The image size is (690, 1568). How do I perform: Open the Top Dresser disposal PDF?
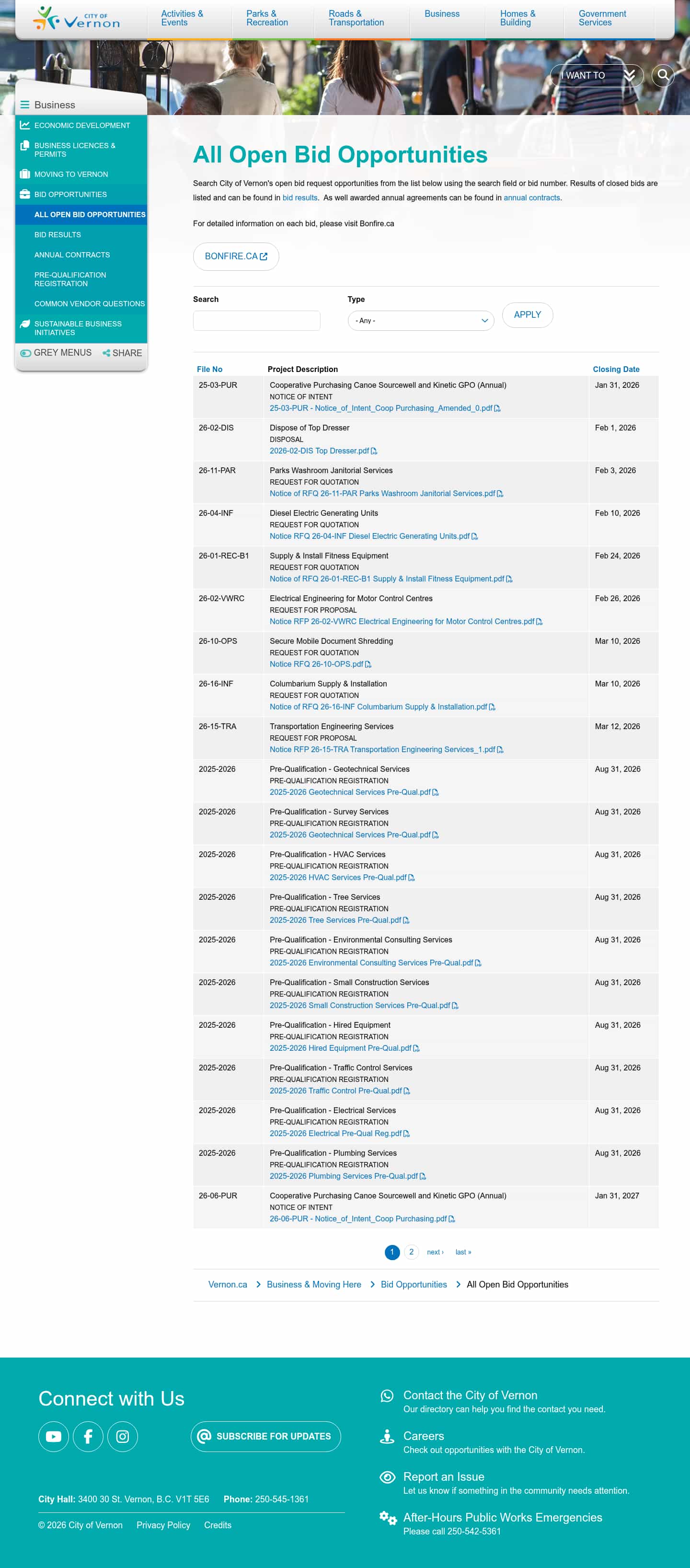[x=320, y=451]
